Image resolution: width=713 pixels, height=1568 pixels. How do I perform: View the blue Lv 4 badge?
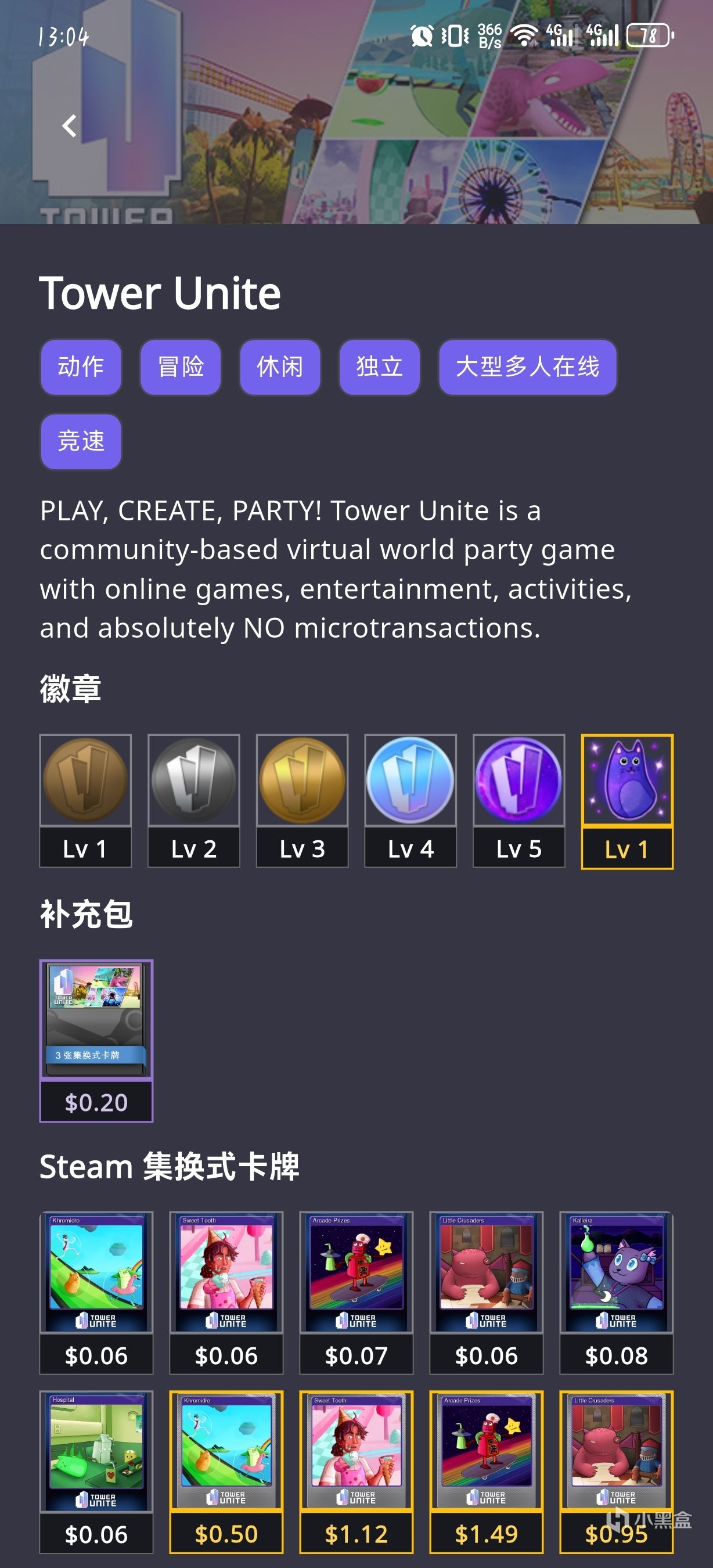[410, 800]
